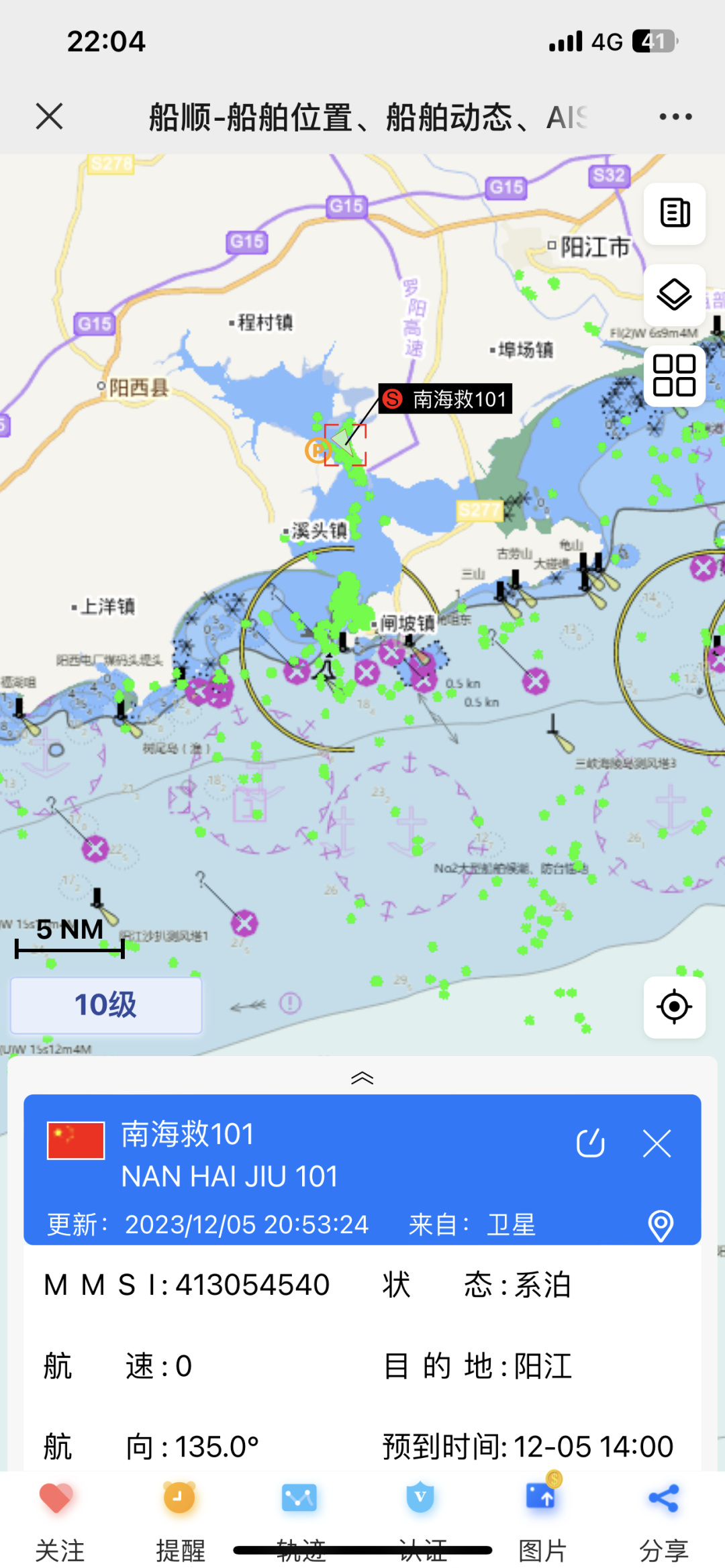Select the 南海救101 ship marker on map
Viewport: 725px width, 1568px height.
344,443
